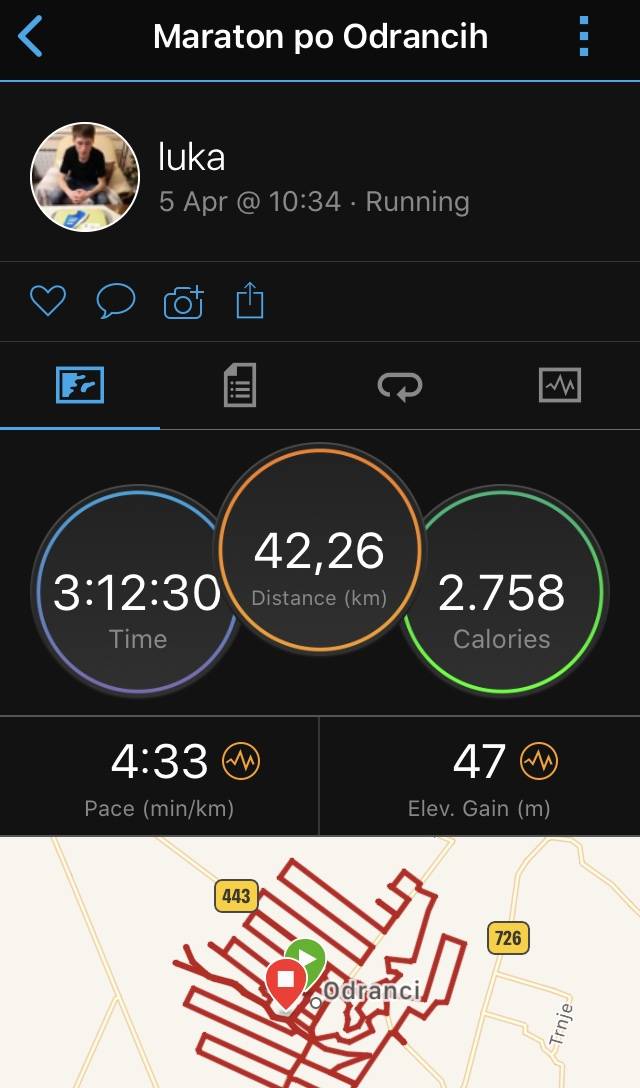Open the three-dot overflow menu

pyautogui.click(x=584, y=37)
